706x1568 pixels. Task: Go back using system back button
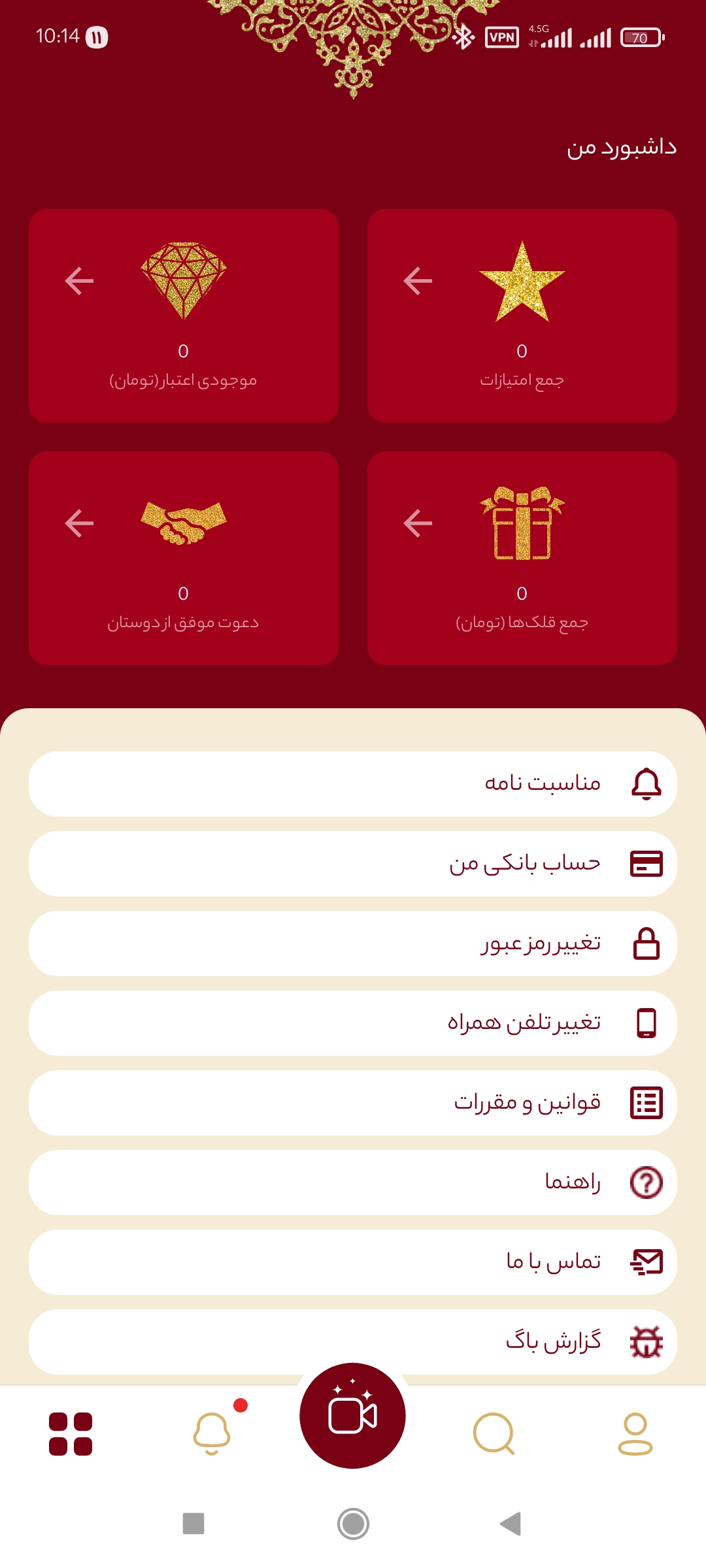coord(511,1524)
